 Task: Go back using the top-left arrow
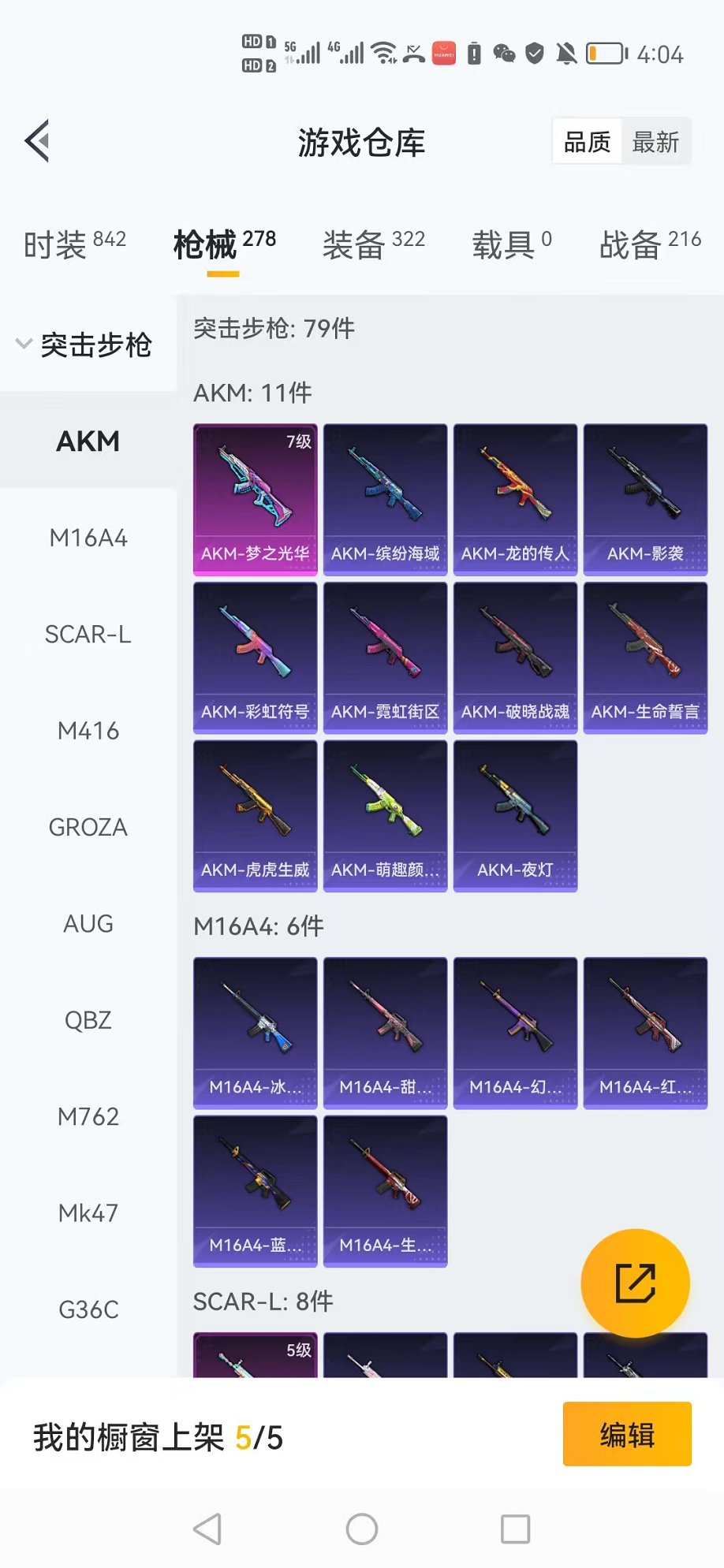tap(38, 141)
